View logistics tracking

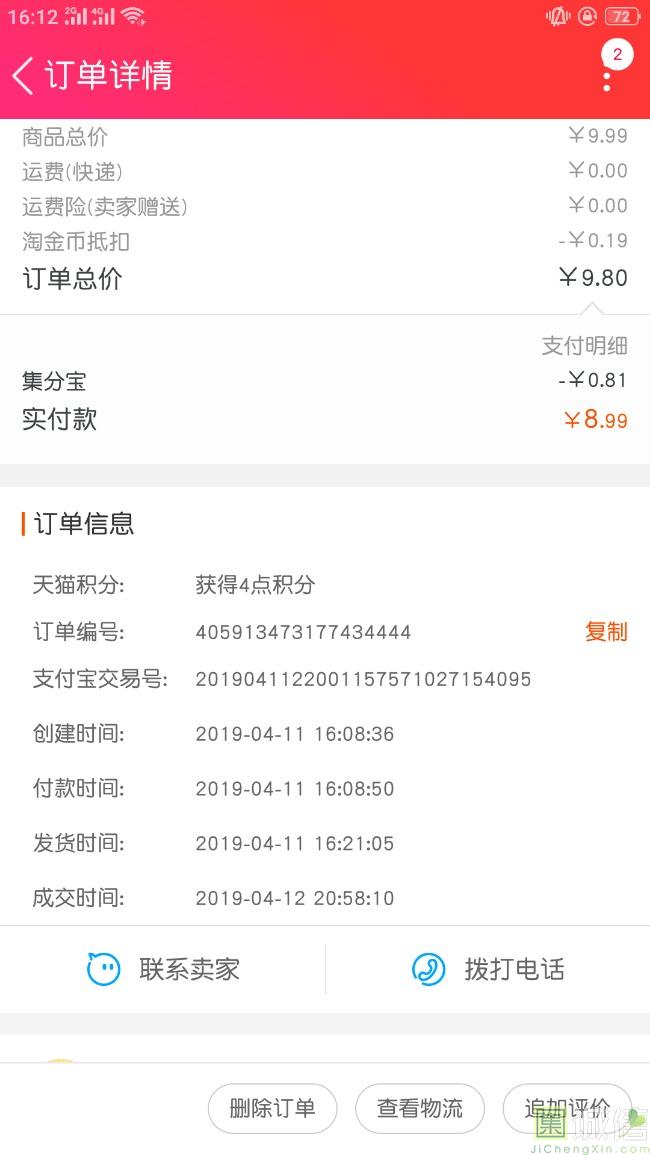(420, 1108)
